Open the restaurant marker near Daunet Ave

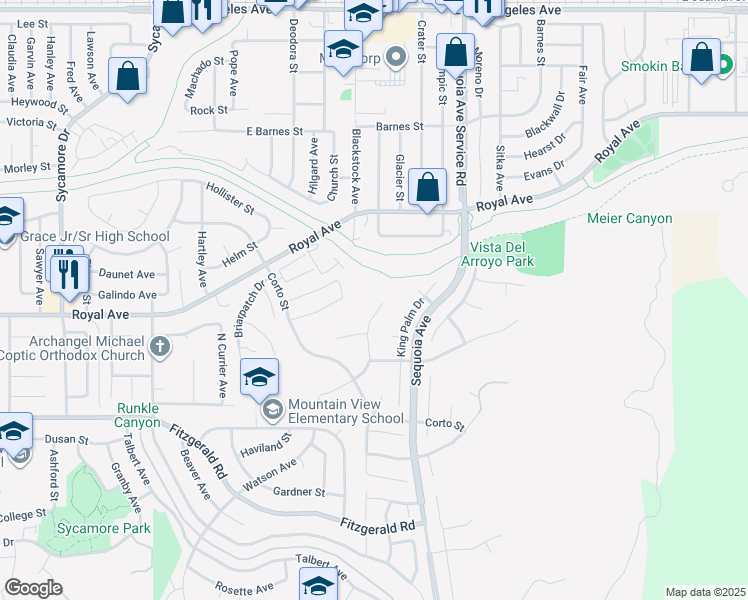(x=68, y=272)
